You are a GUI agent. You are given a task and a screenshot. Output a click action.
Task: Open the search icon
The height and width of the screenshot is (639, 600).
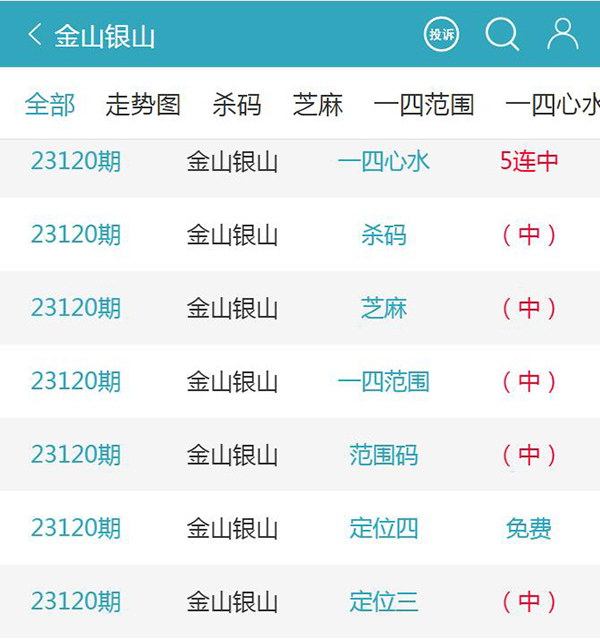(502, 35)
